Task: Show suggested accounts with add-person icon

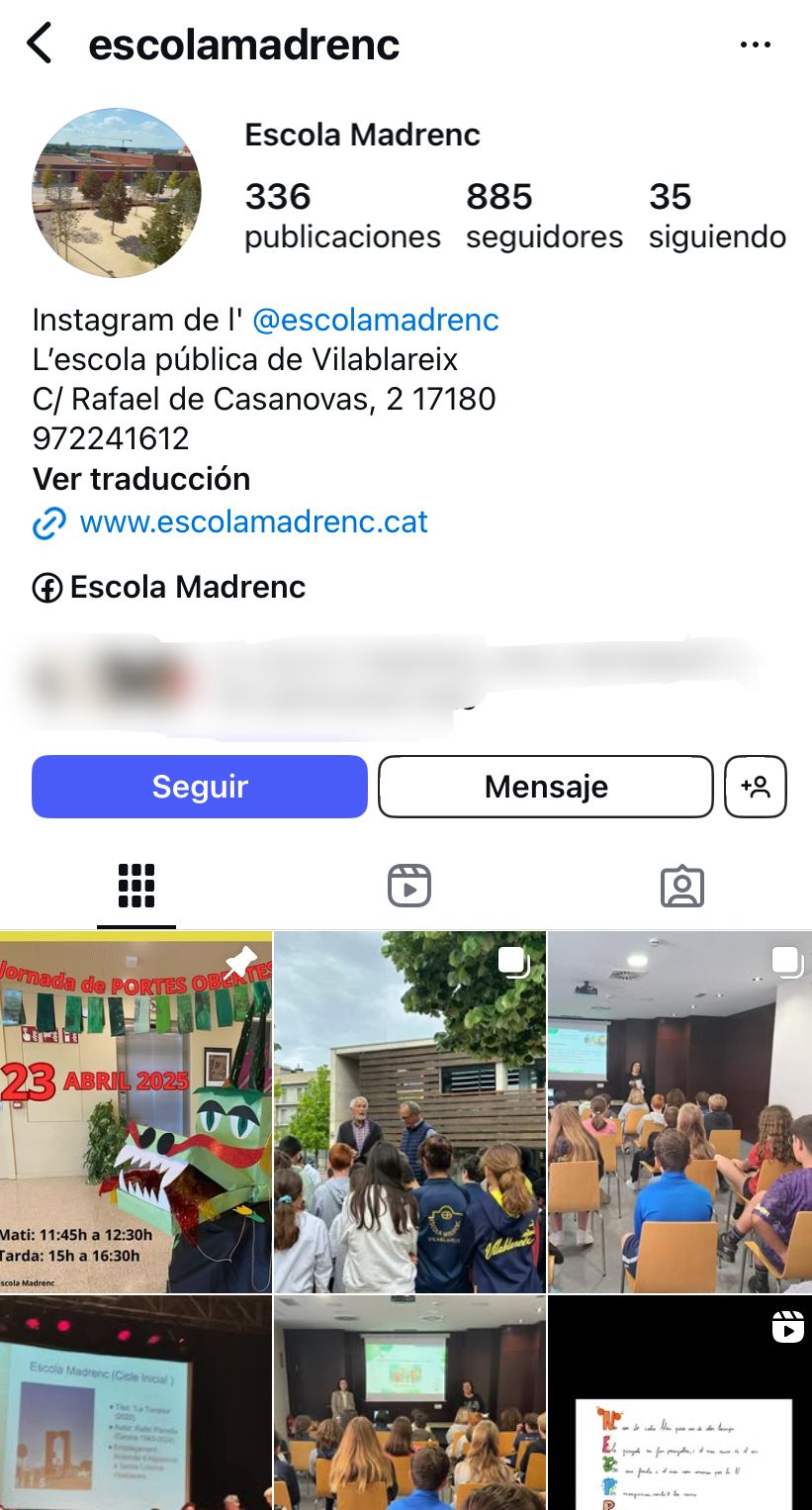Action: pyautogui.click(x=756, y=787)
